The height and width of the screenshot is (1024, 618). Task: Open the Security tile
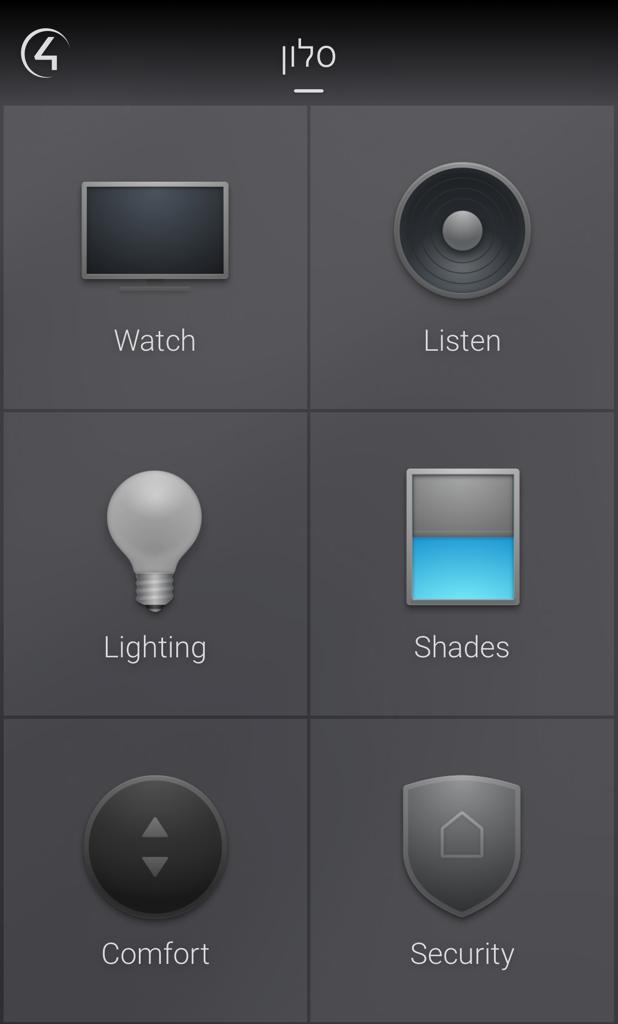(462, 870)
